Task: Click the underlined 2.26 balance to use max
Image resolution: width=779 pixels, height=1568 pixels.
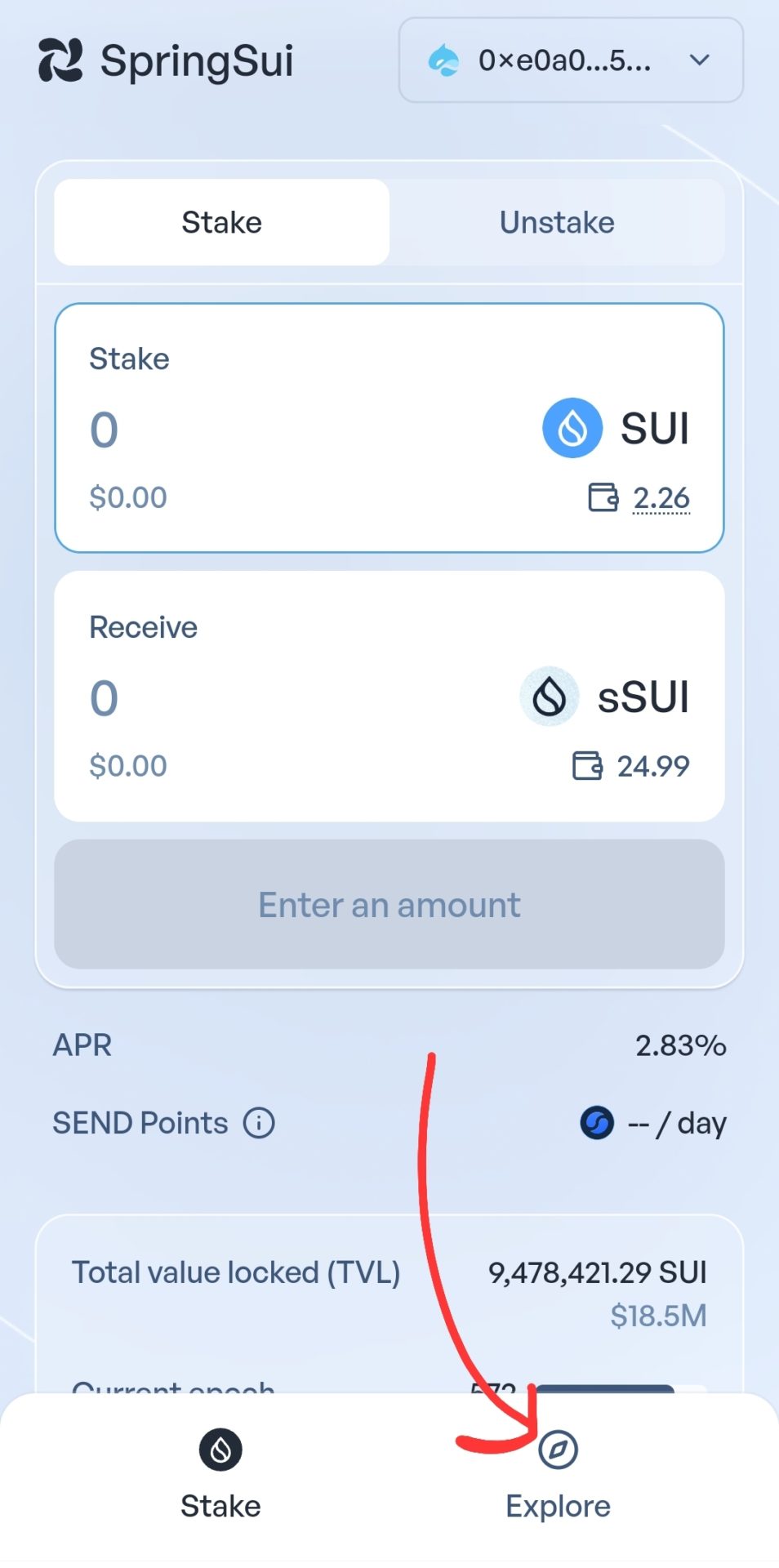Action: tap(660, 497)
